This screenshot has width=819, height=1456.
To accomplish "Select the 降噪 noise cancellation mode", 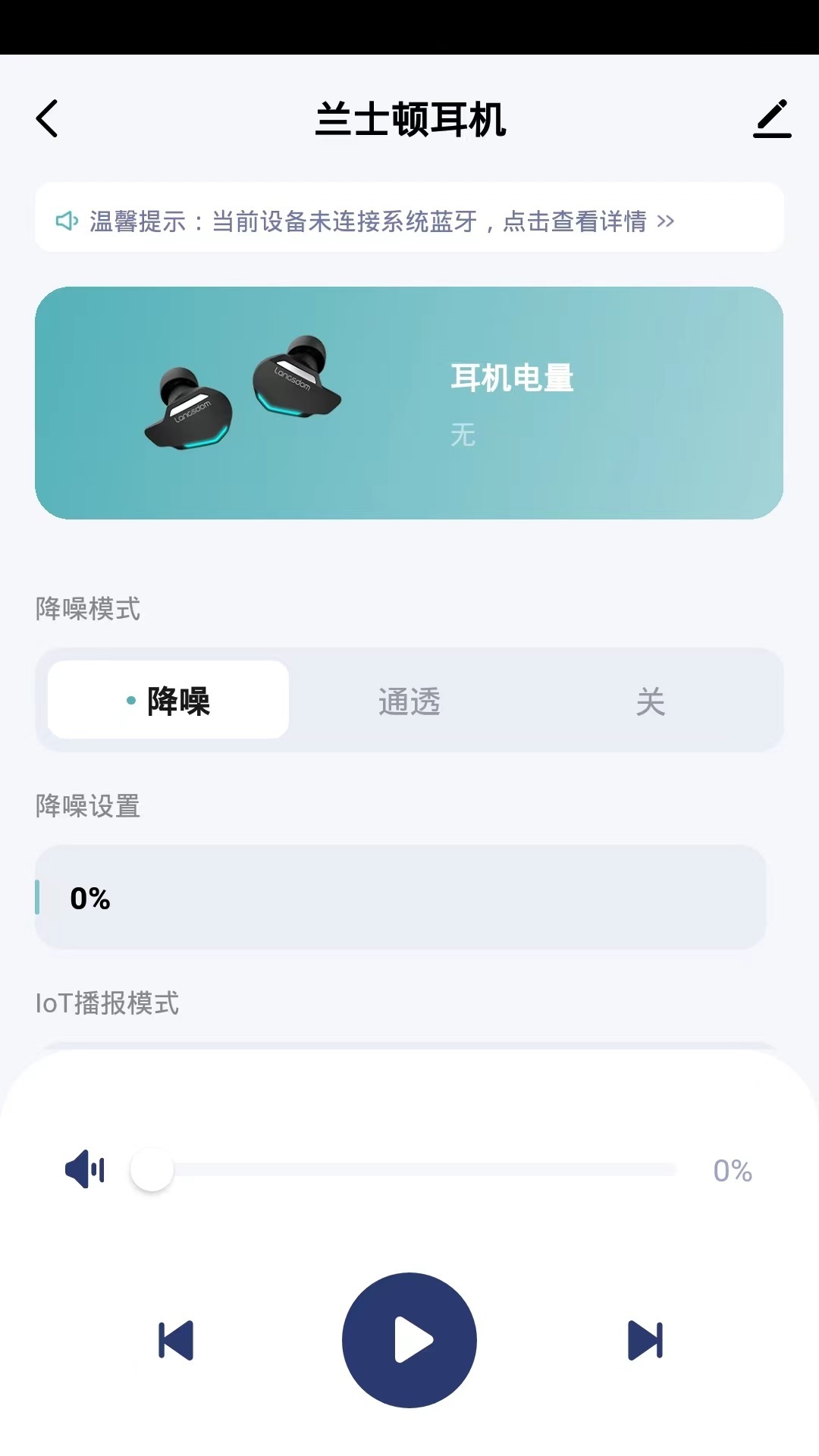I will click(168, 701).
